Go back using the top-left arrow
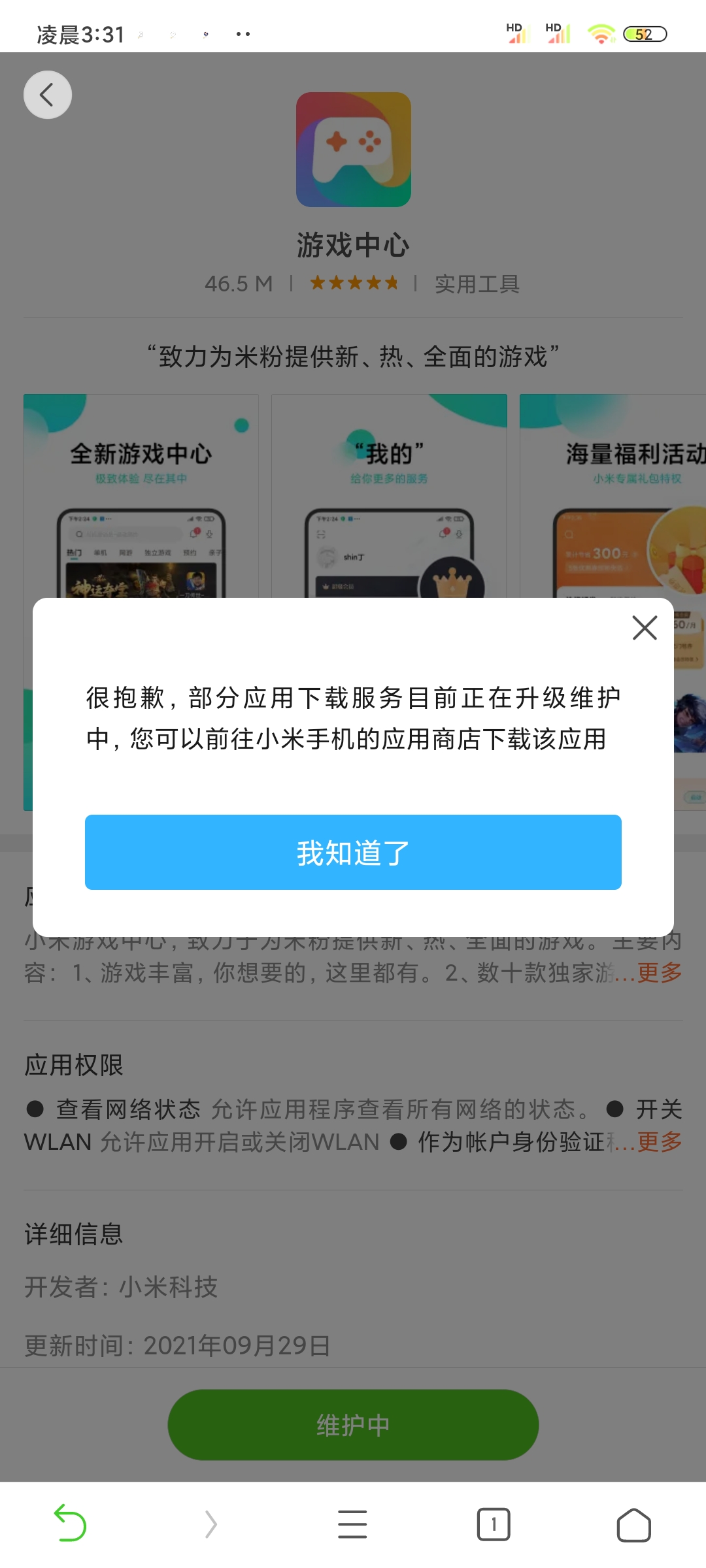The height and width of the screenshot is (1568, 706). click(x=48, y=95)
